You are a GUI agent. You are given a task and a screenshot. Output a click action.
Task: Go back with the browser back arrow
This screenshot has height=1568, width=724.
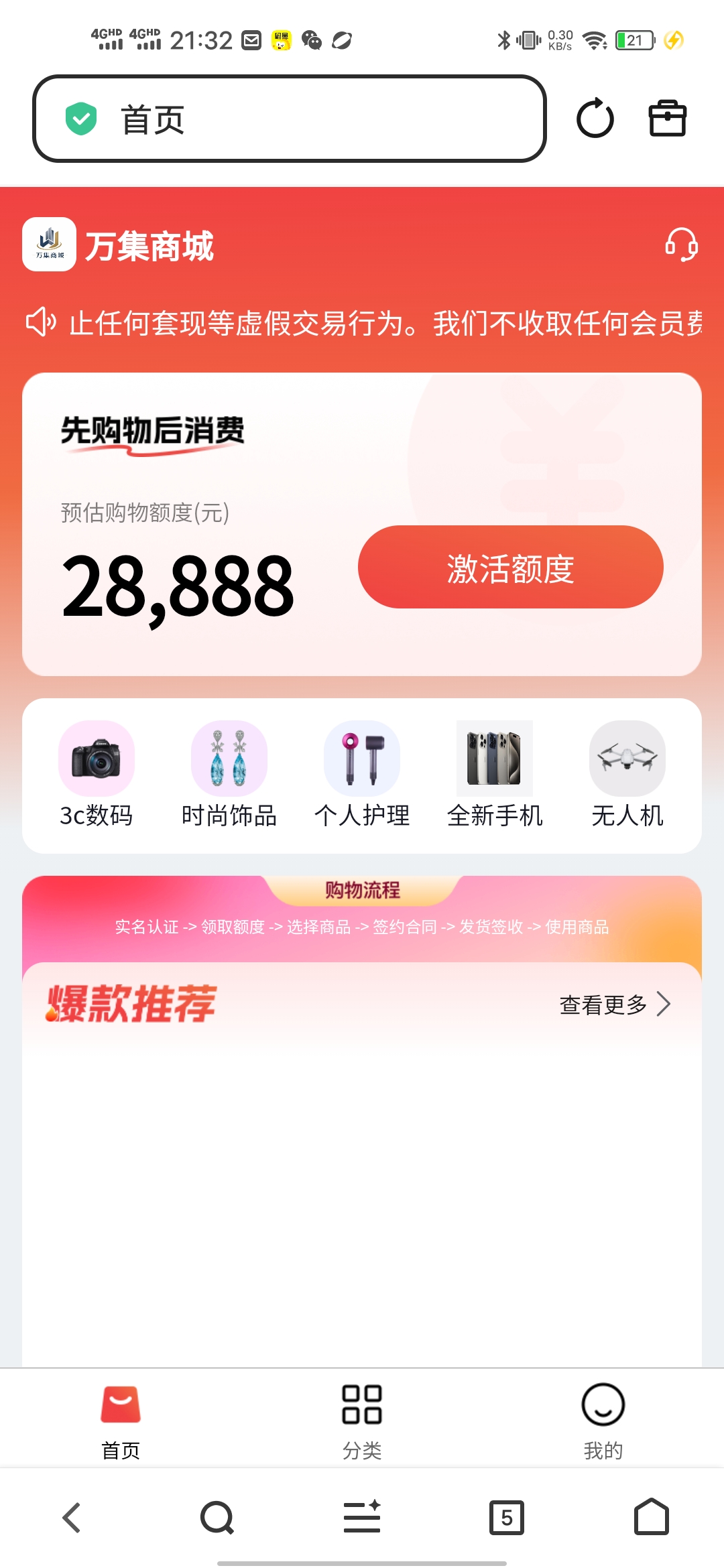pos(72,1518)
